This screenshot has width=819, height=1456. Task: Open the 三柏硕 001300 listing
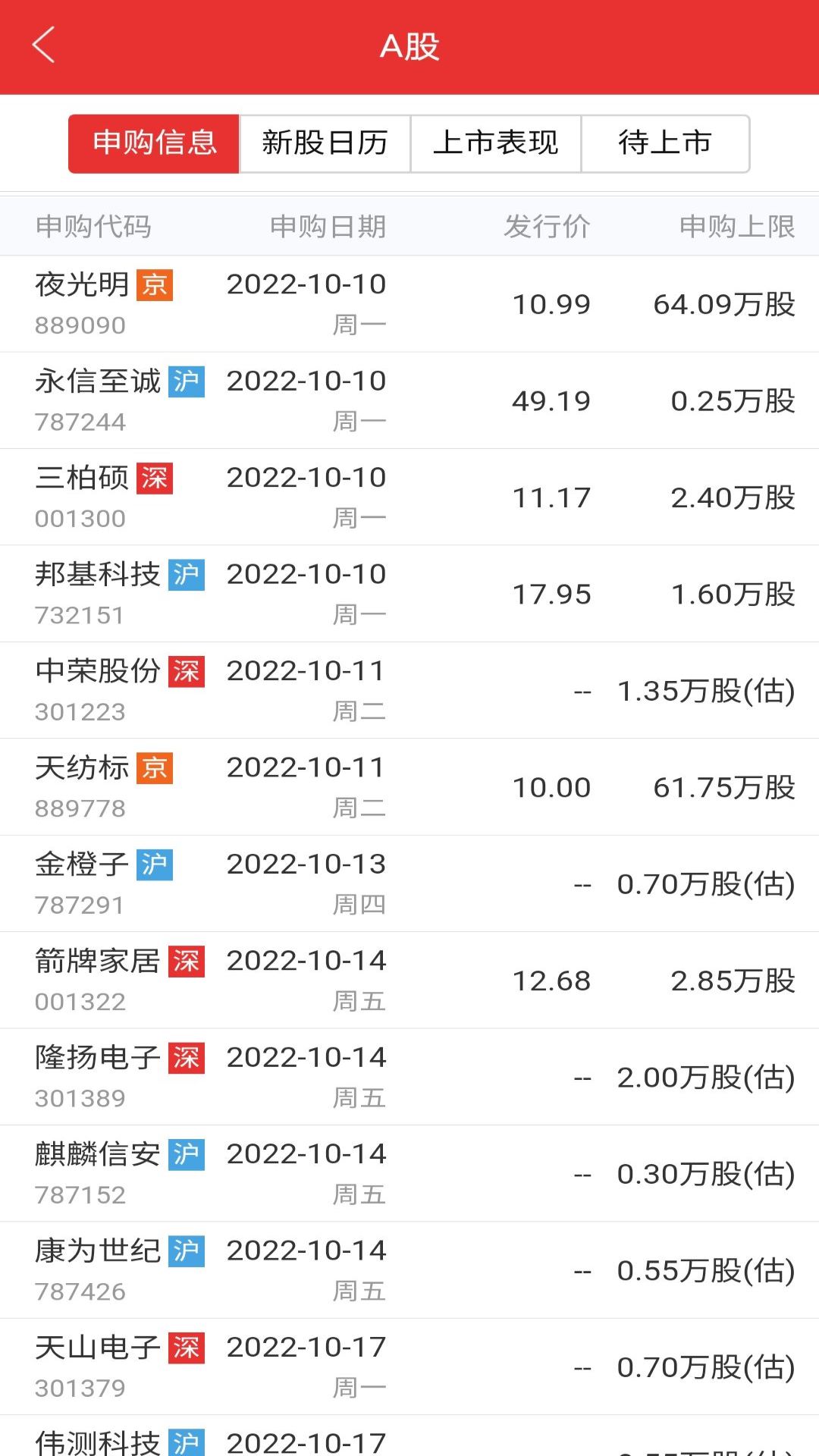[409, 497]
